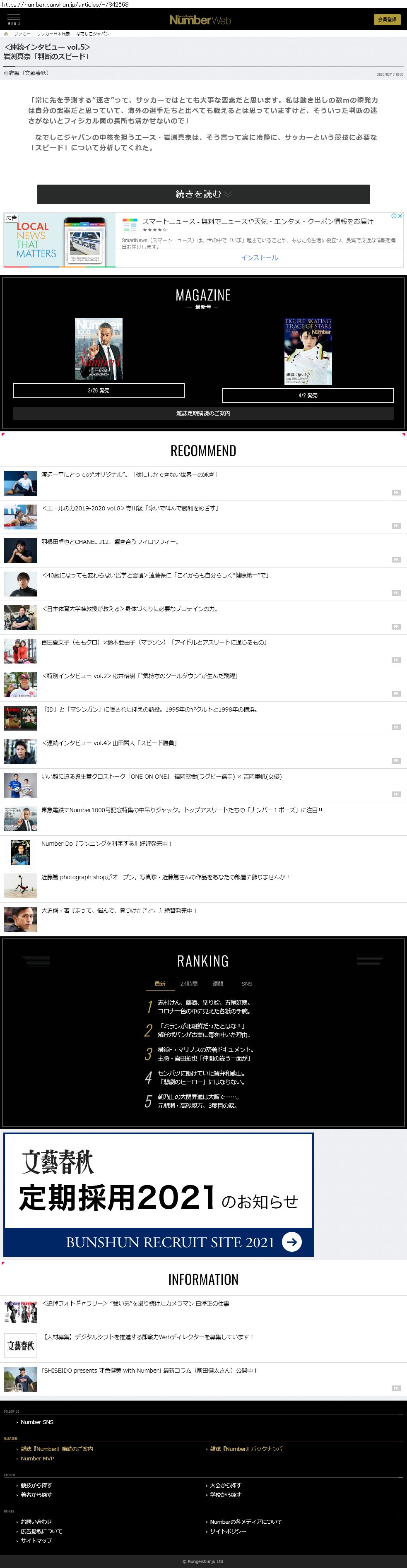
Task: Tap インストール in the SmartNews ad
Action: (x=259, y=258)
